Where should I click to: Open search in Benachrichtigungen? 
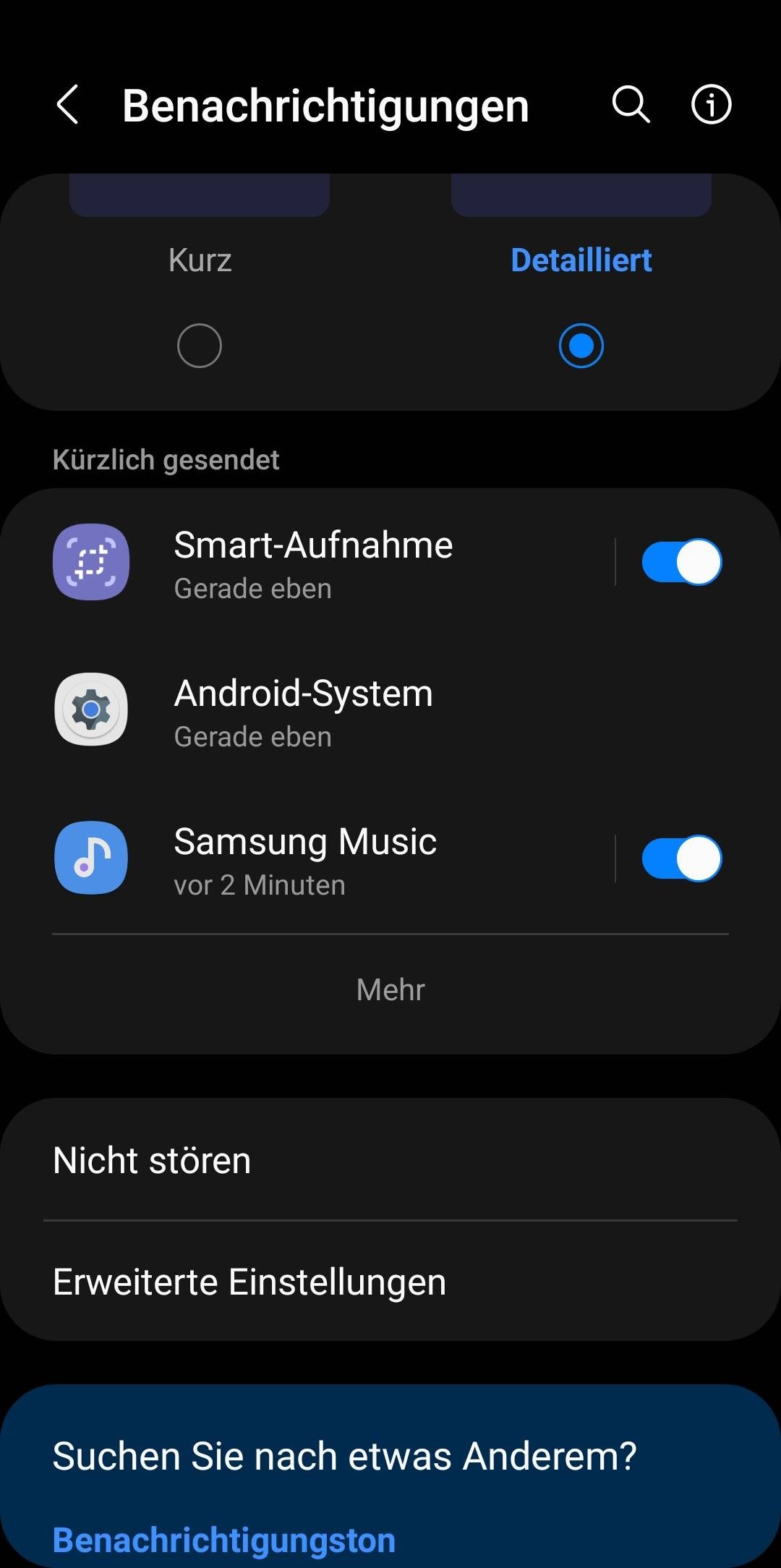(631, 105)
